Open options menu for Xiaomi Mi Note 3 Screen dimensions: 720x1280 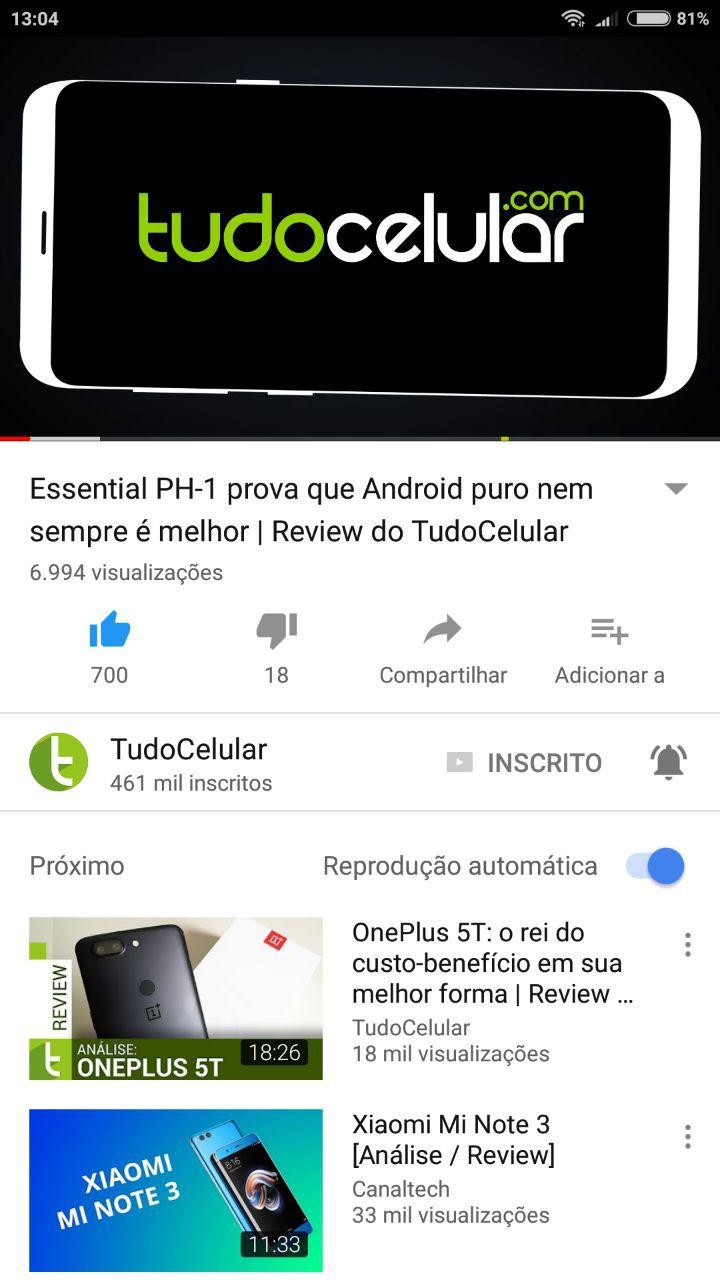[x=687, y=1137]
